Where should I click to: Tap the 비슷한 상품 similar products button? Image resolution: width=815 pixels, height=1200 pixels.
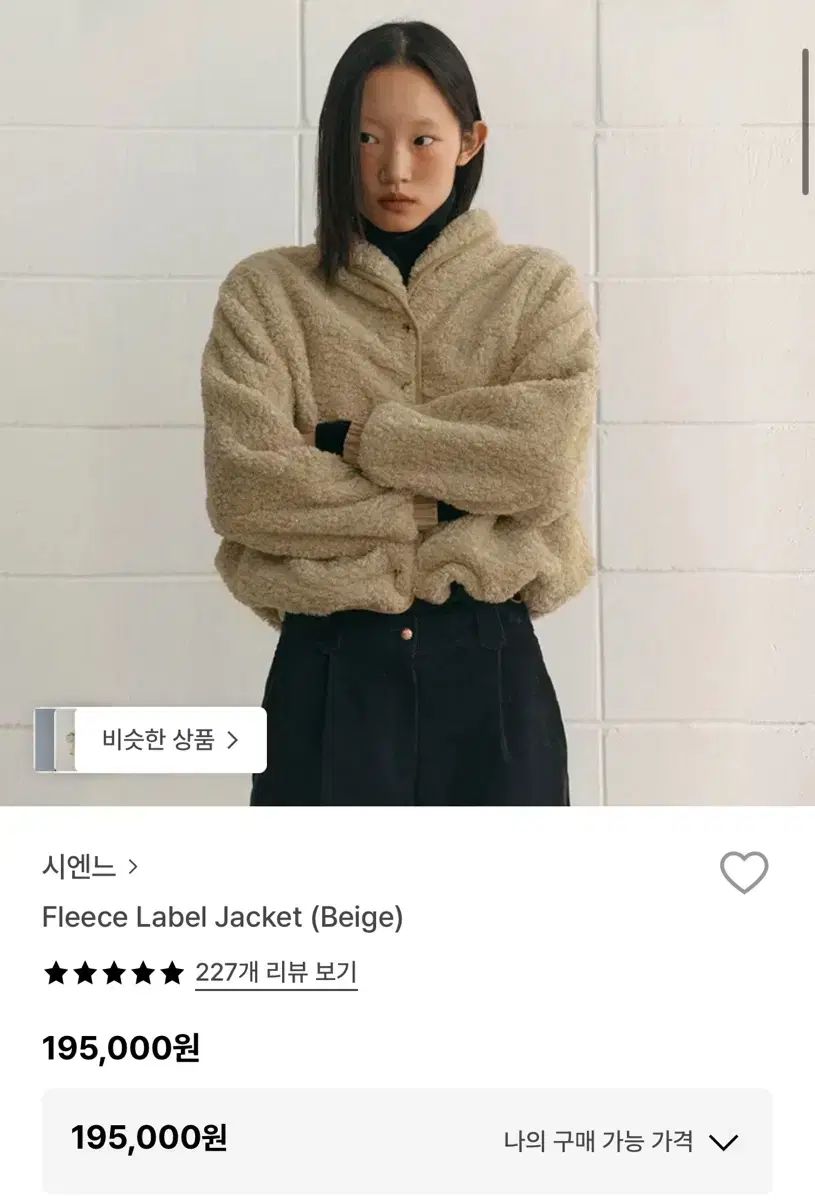[170, 740]
